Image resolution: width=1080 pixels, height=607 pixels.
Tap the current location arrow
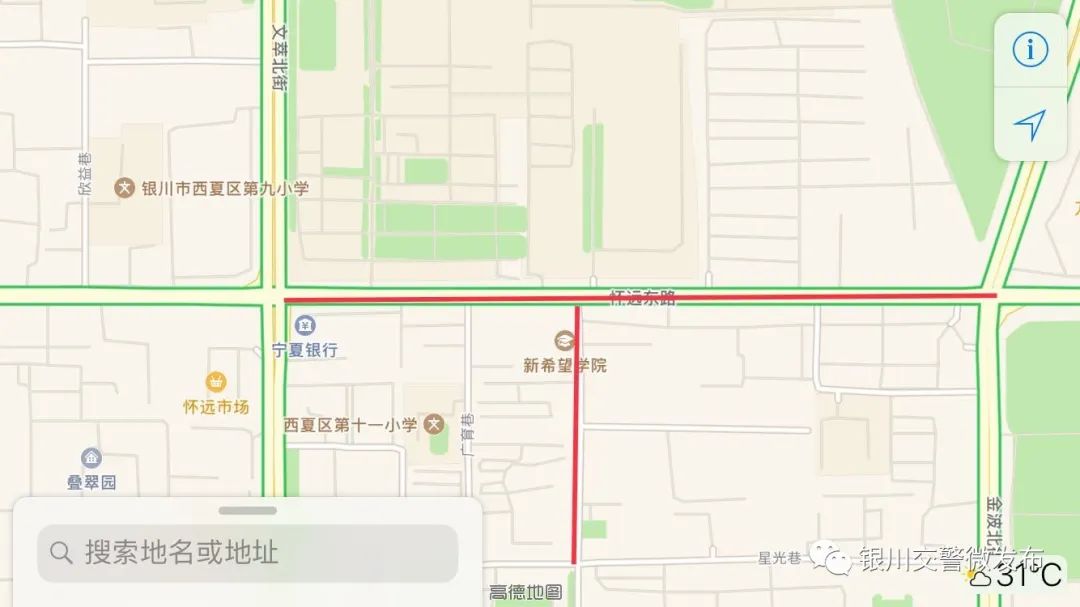click(x=1030, y=124)
